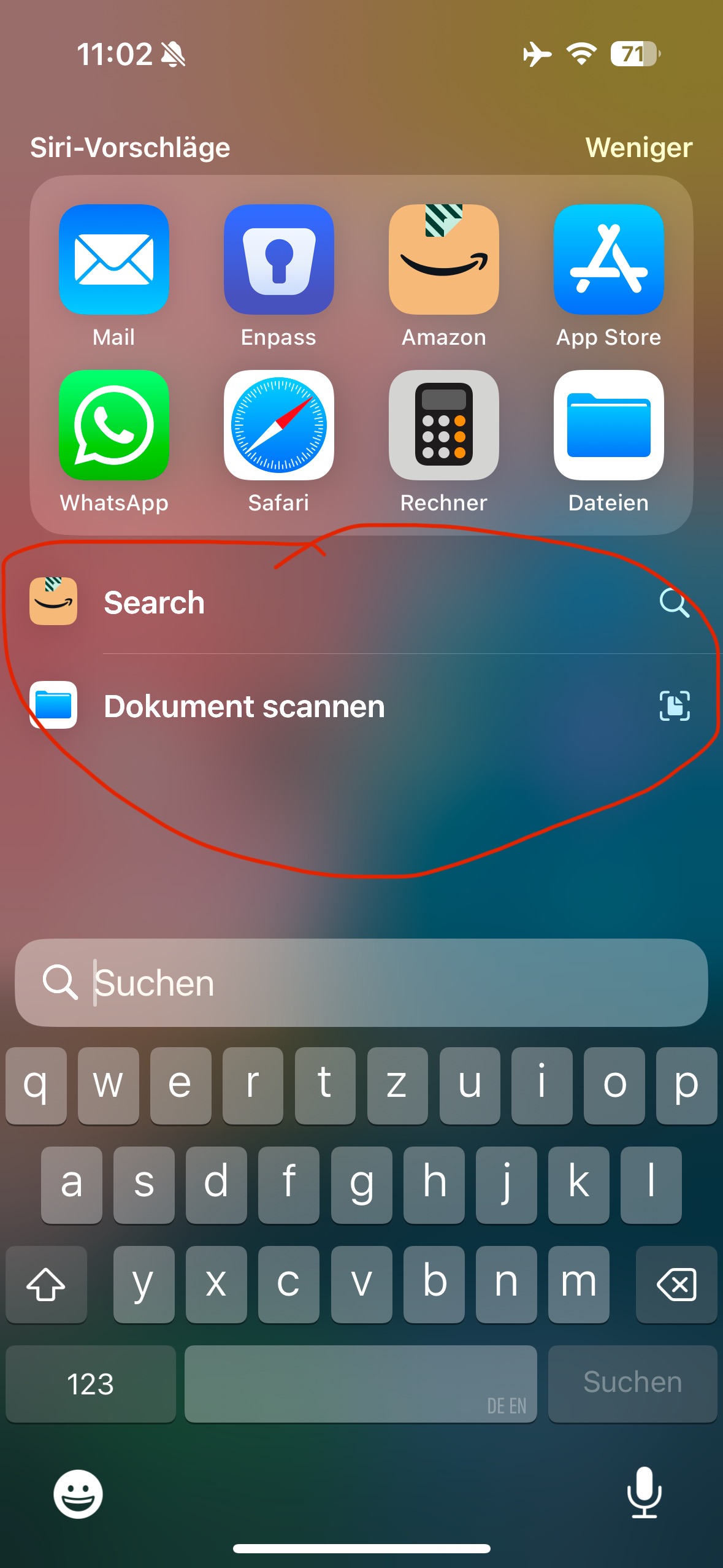
Task: Select the Amazon Search suggestion row
Action: coord(361,602)
